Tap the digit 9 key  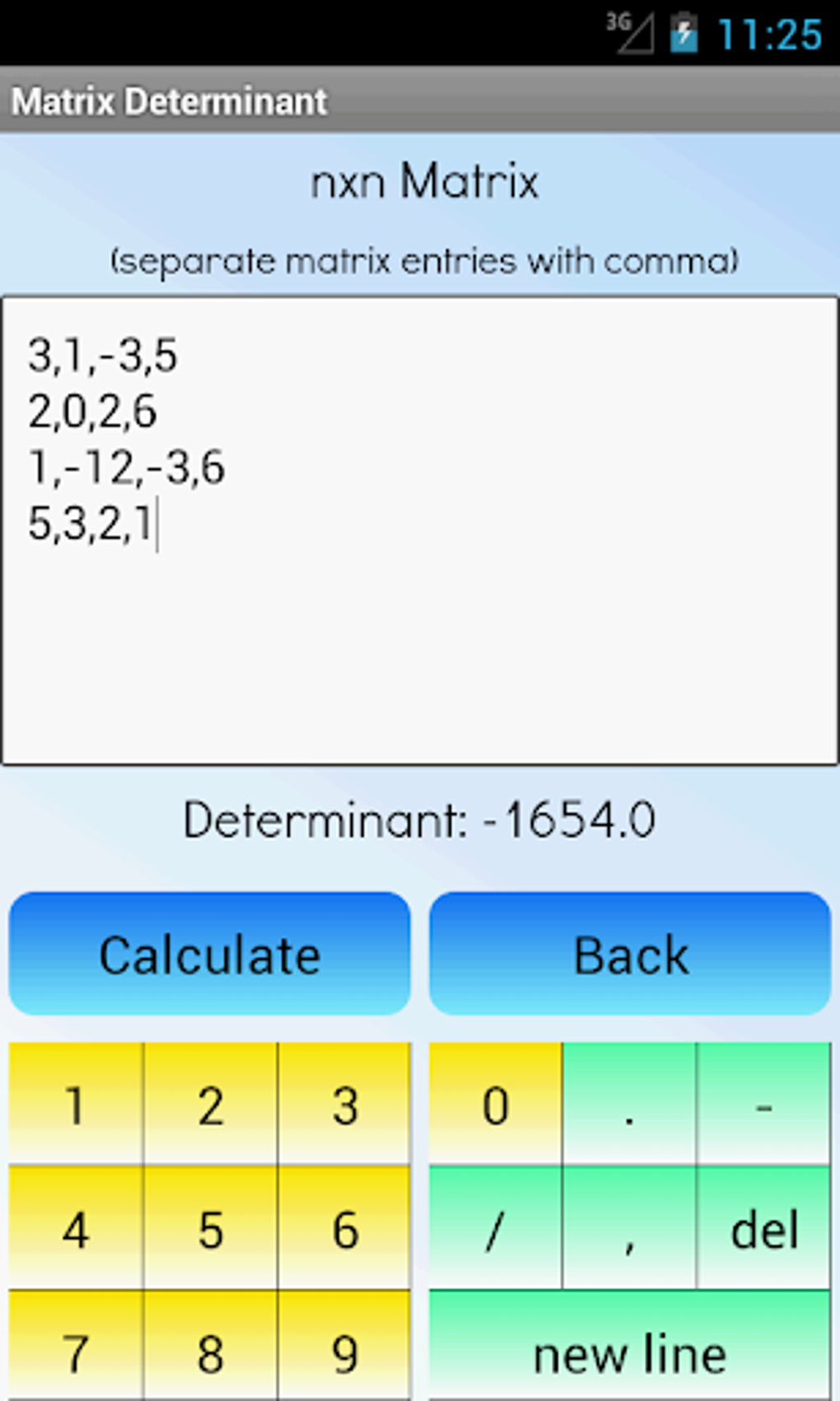click(345, 1351)
